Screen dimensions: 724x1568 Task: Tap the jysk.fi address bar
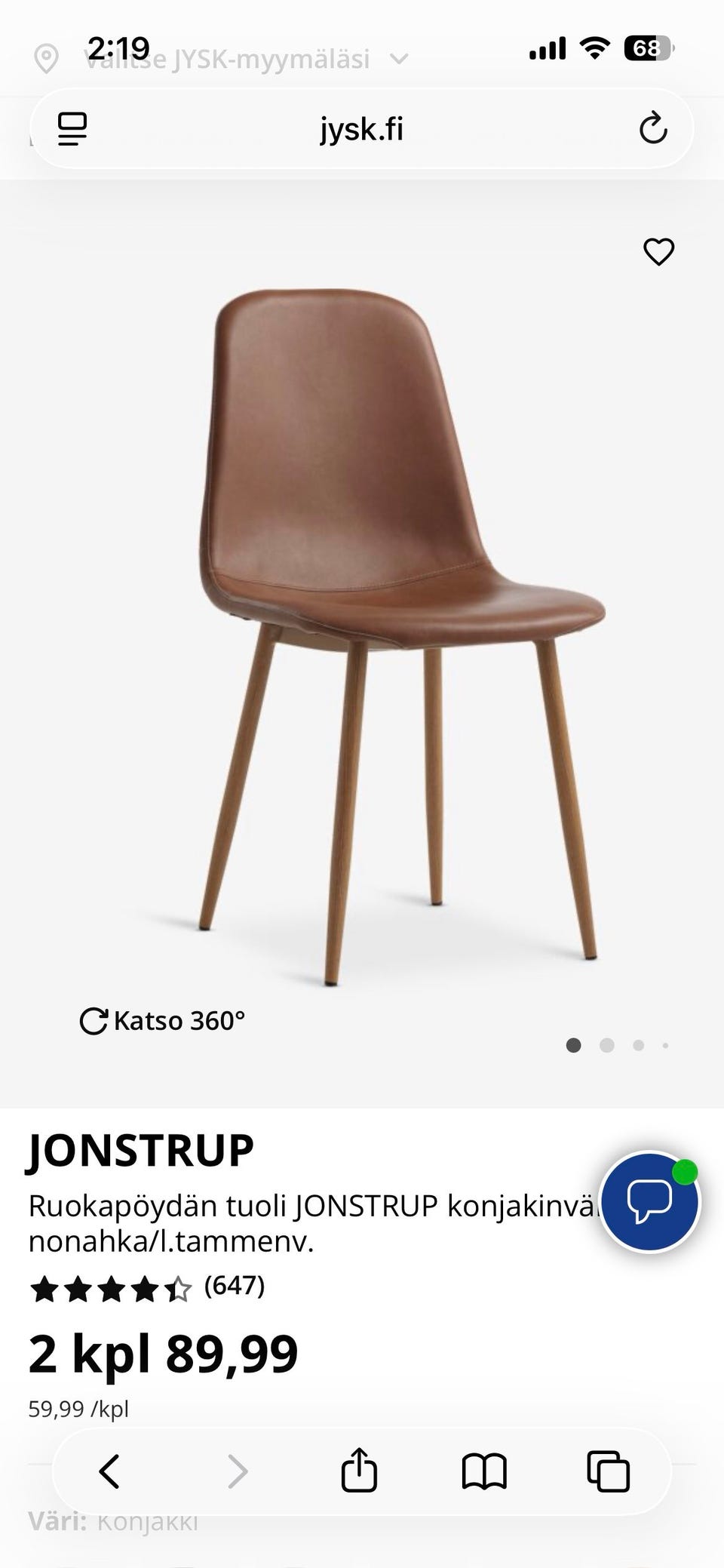pyautogui.click(x=361, y=129)
